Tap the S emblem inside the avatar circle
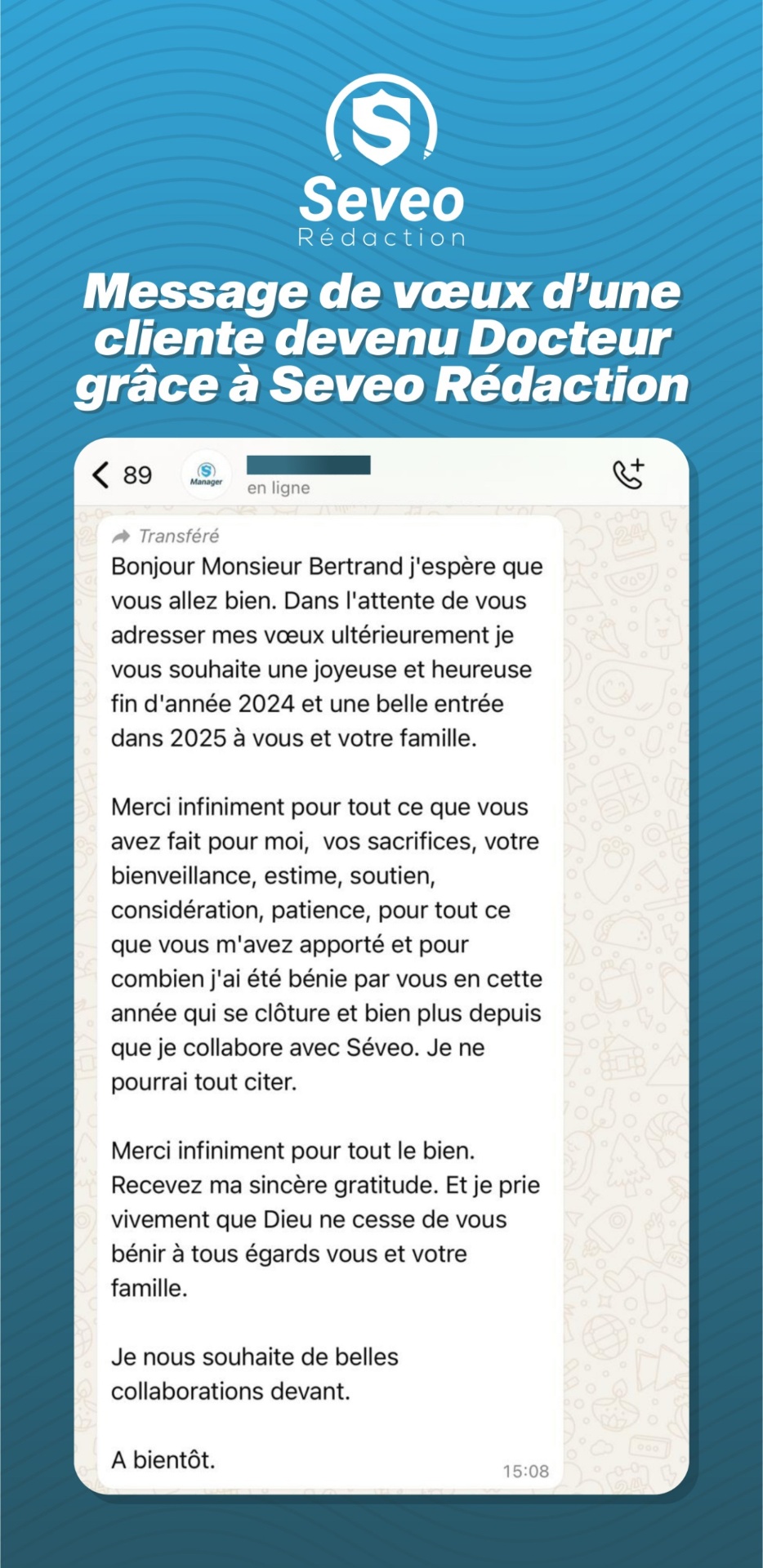 (x=207, y=469)
